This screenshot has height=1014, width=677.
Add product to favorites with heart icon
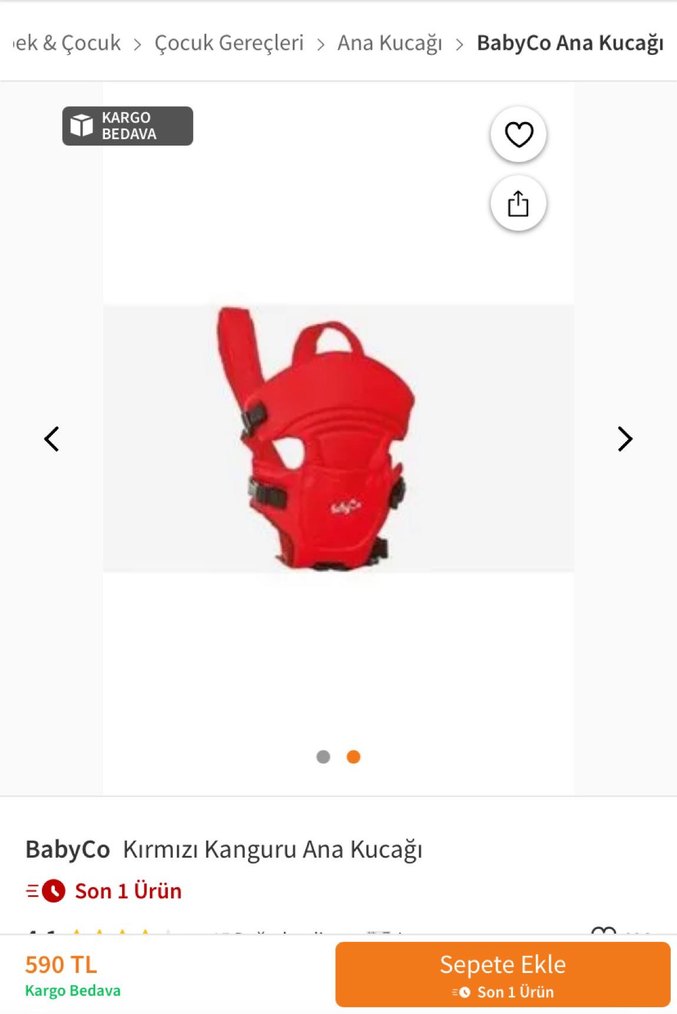pos(518,134)
